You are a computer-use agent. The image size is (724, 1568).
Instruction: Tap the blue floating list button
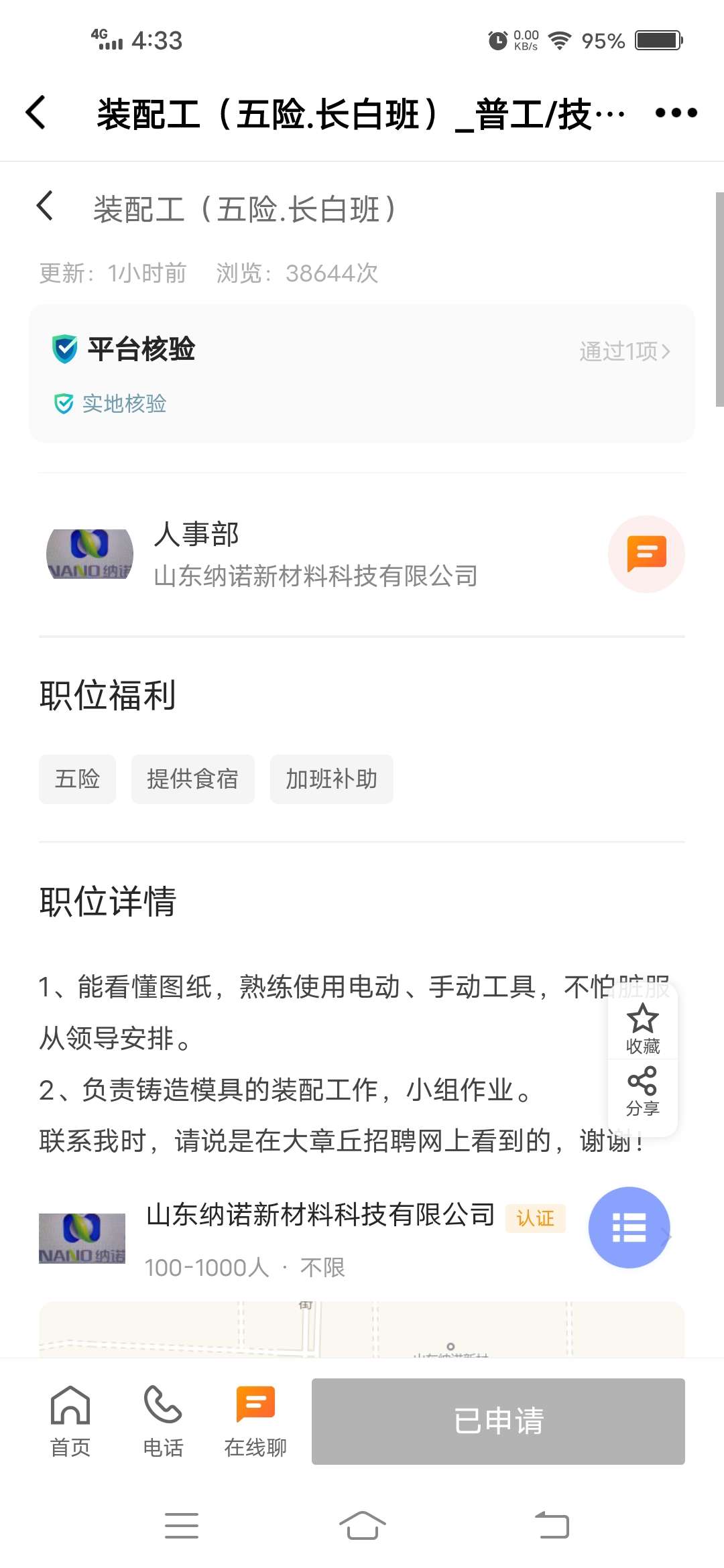[x=629, y=1228]
